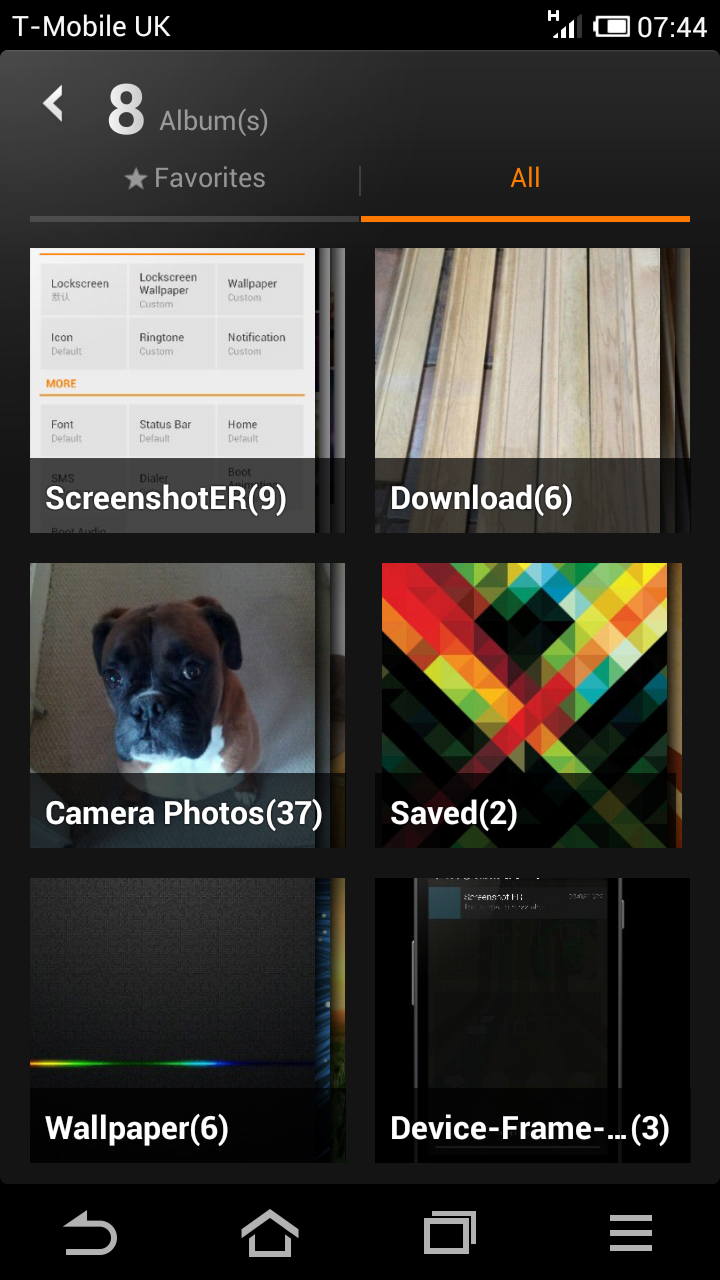Open the Device-Frame album

[532, 1020]
